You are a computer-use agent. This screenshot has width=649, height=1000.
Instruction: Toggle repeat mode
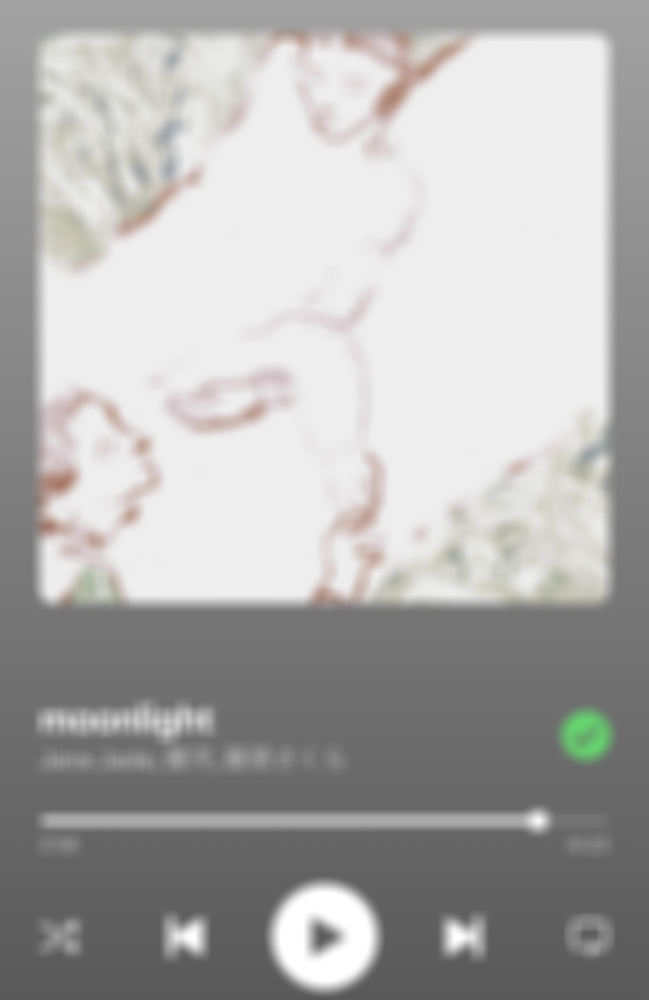pos(589,936)
